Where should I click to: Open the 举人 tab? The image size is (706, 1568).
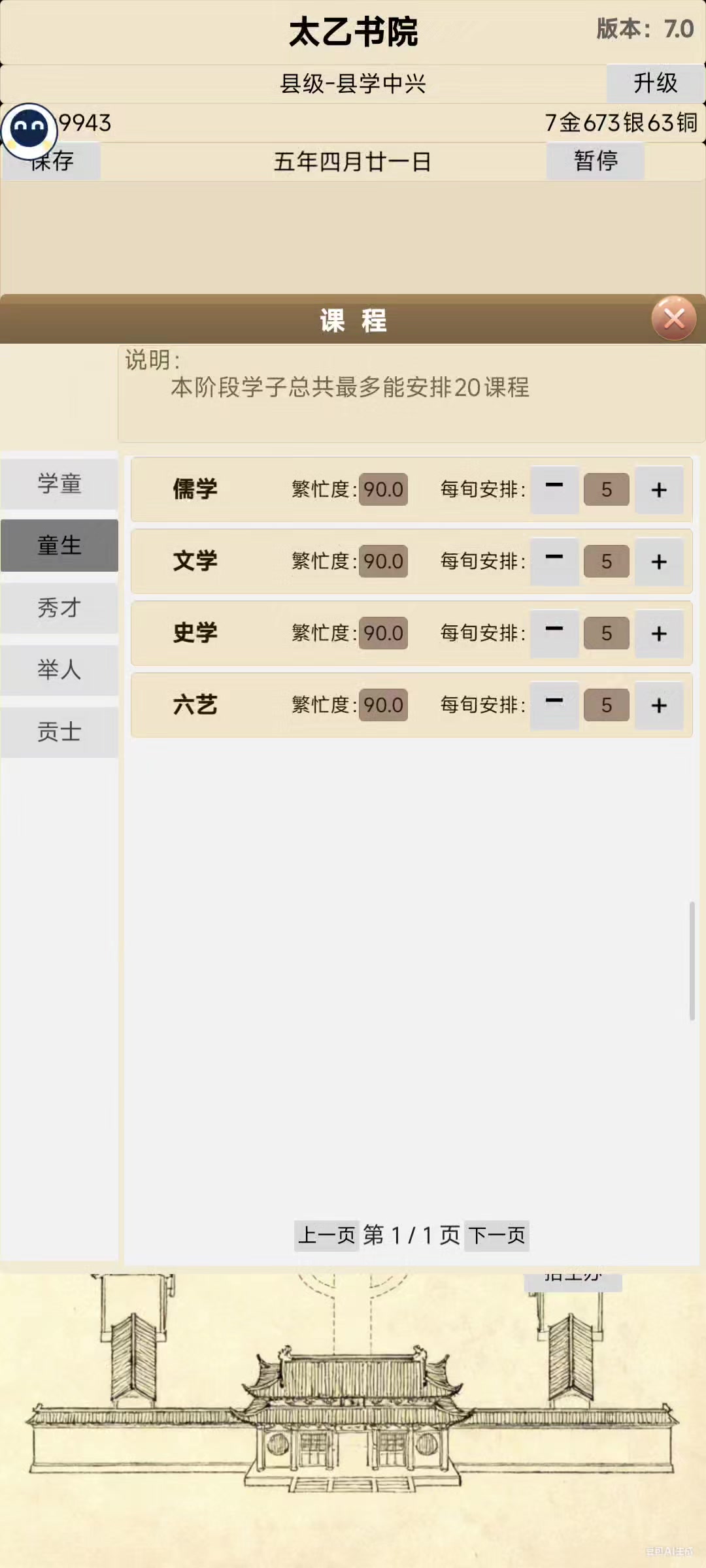point(59,670)
